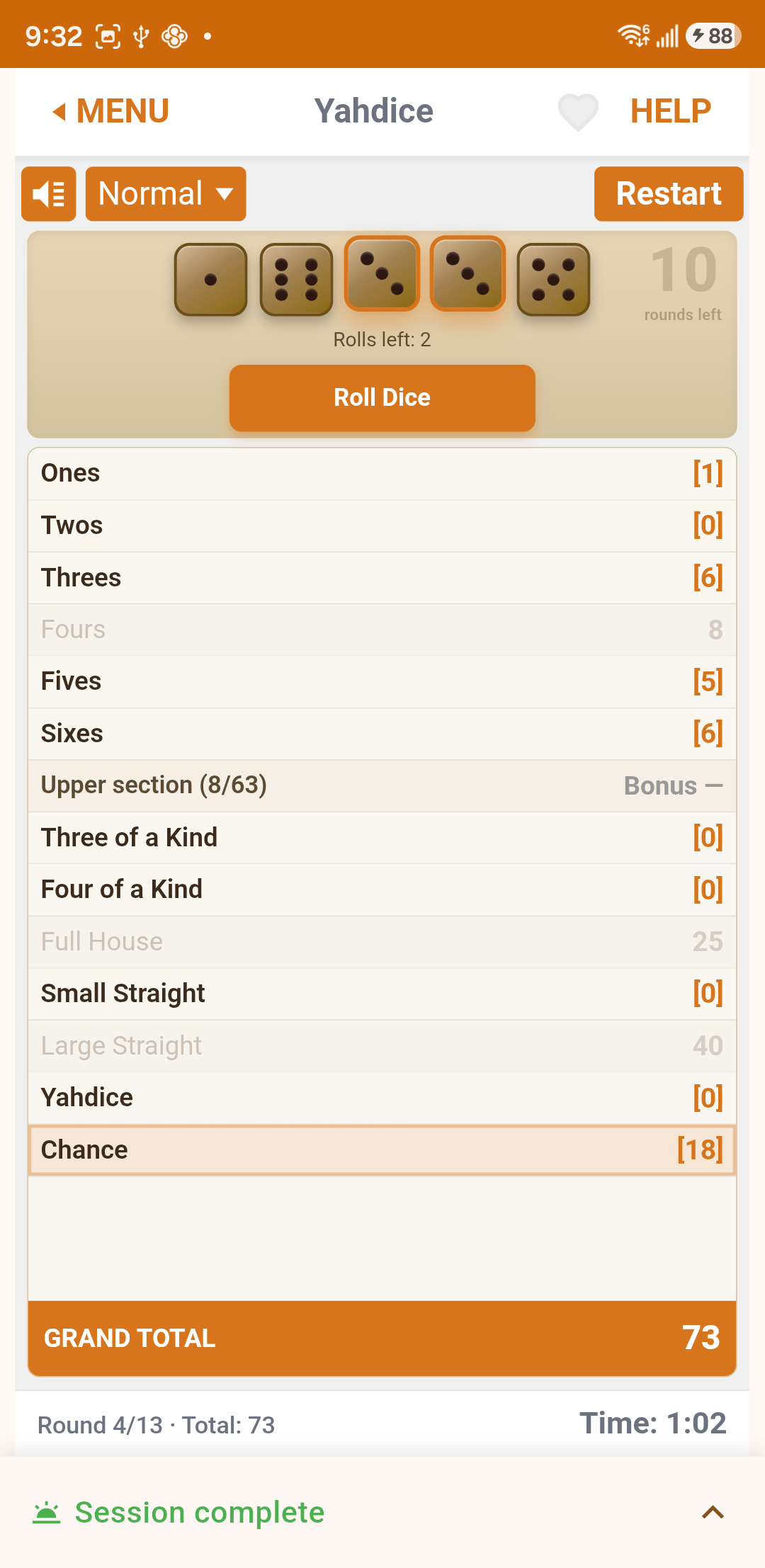Tap the Roll Dice button

coord(382,398)
